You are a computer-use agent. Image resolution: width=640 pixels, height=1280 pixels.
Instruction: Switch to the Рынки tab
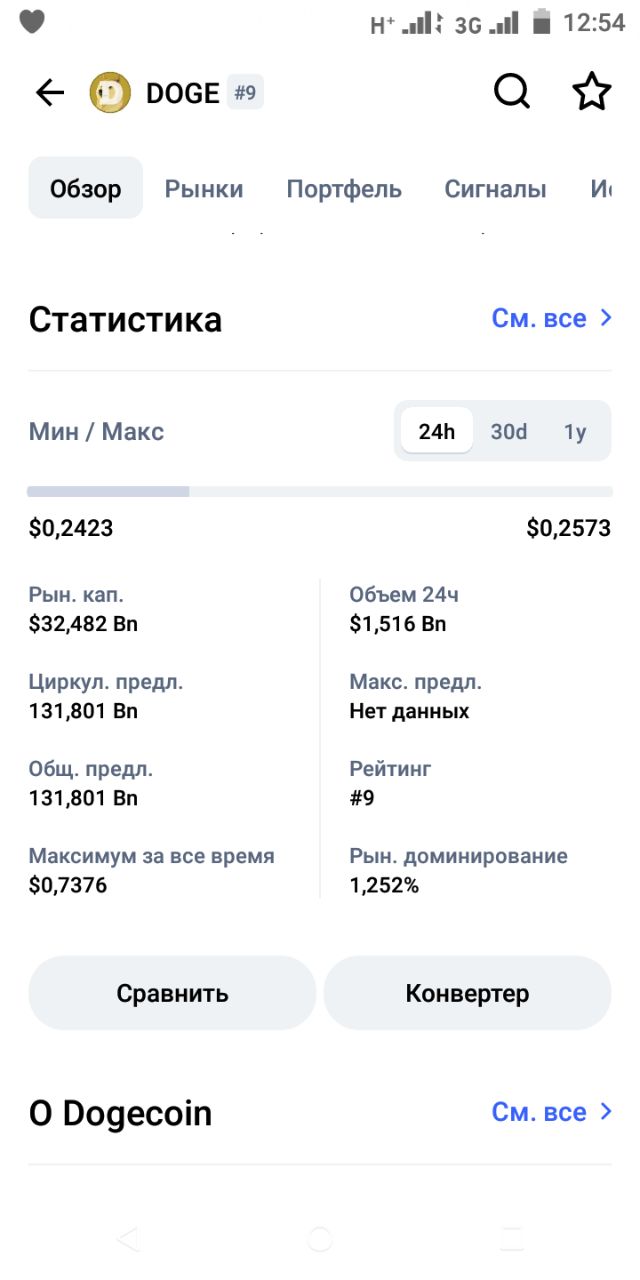click(x=204, y=189)
